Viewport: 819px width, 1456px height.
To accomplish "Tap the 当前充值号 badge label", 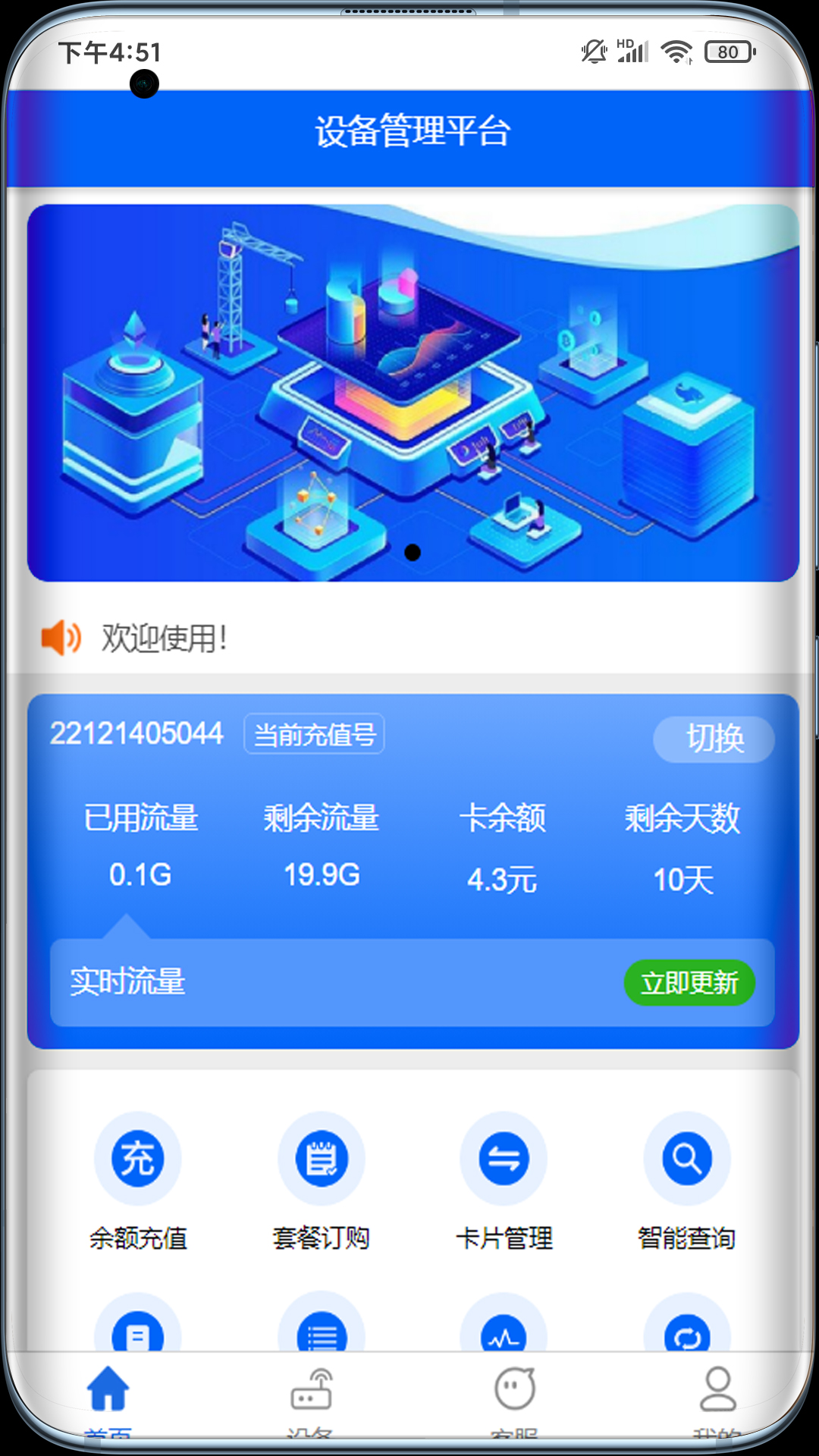I will [x=314, y=735].
